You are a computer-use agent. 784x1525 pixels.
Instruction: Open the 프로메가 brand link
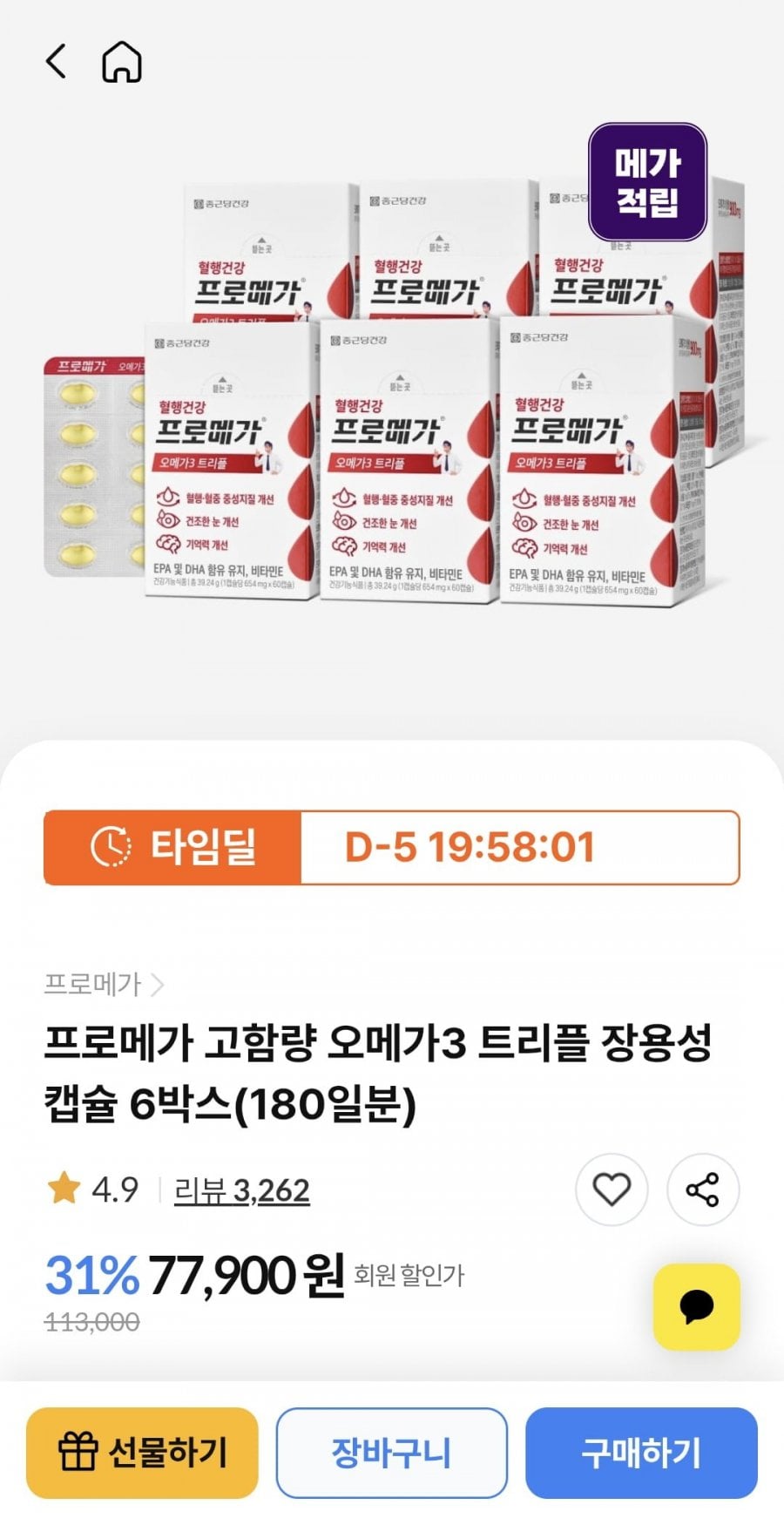point(104,985)
